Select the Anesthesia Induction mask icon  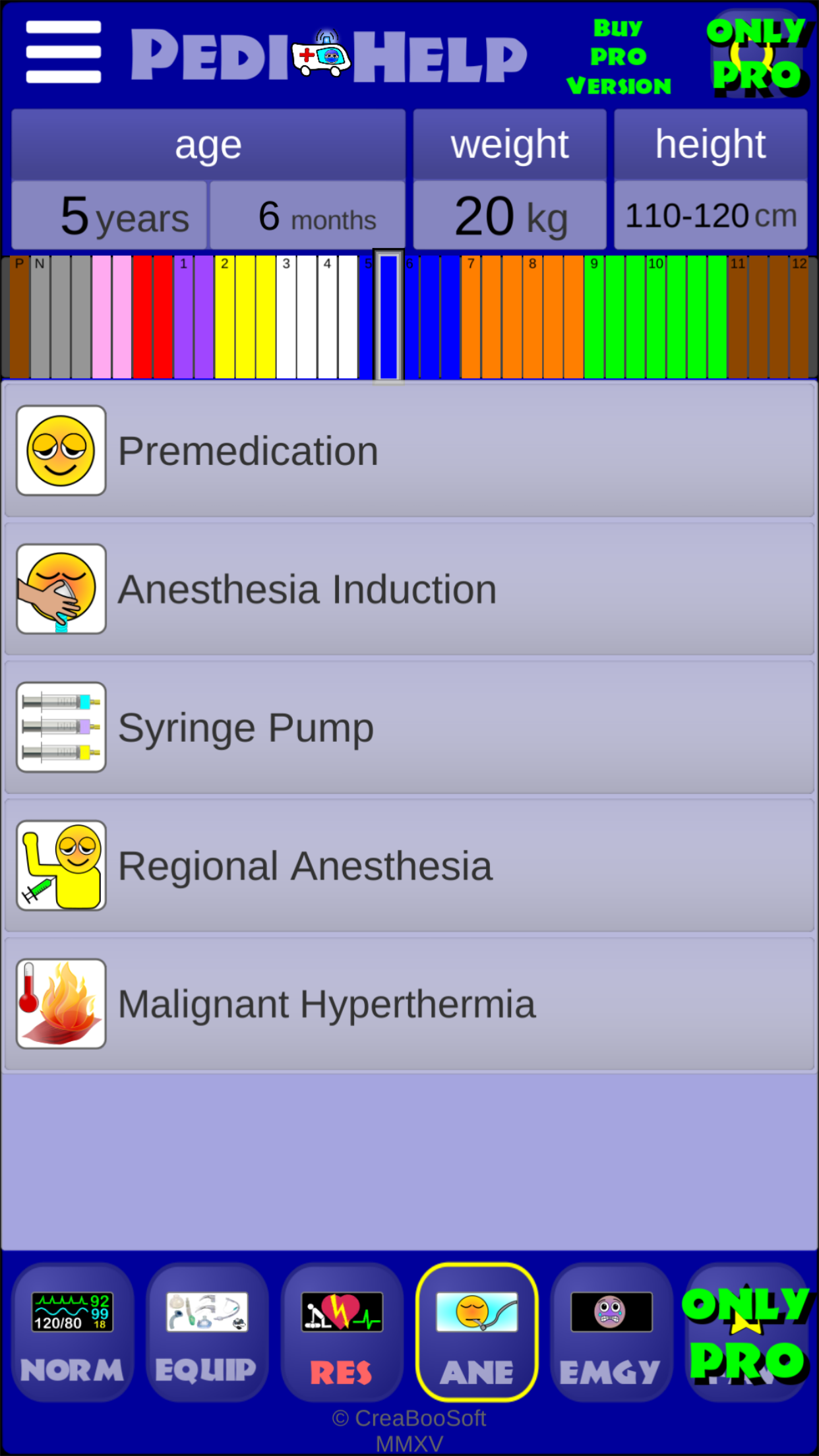(61, 589)
